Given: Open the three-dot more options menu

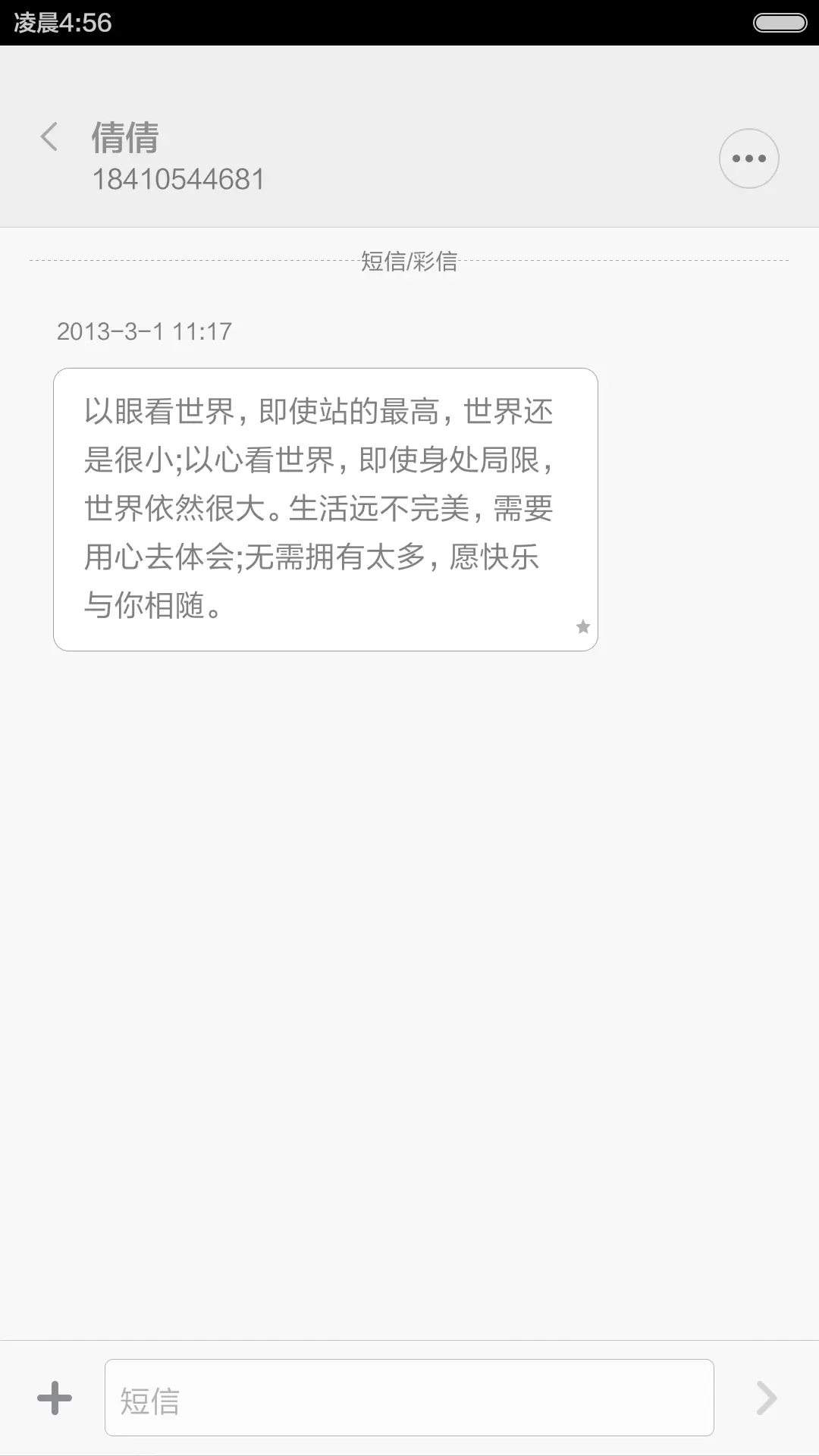Looking at the screenshot, I should [748, 158].
